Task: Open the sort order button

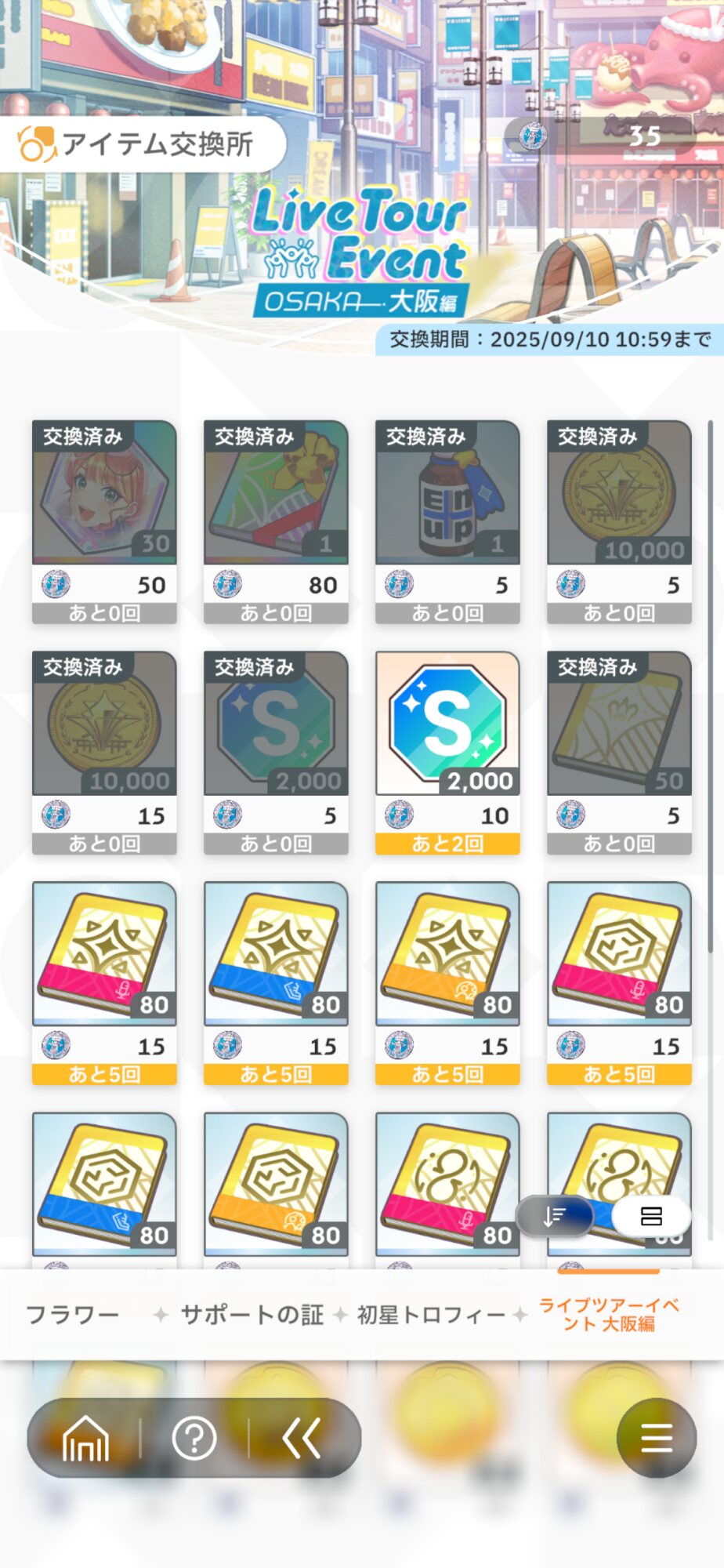Action: pos(555,1216)
